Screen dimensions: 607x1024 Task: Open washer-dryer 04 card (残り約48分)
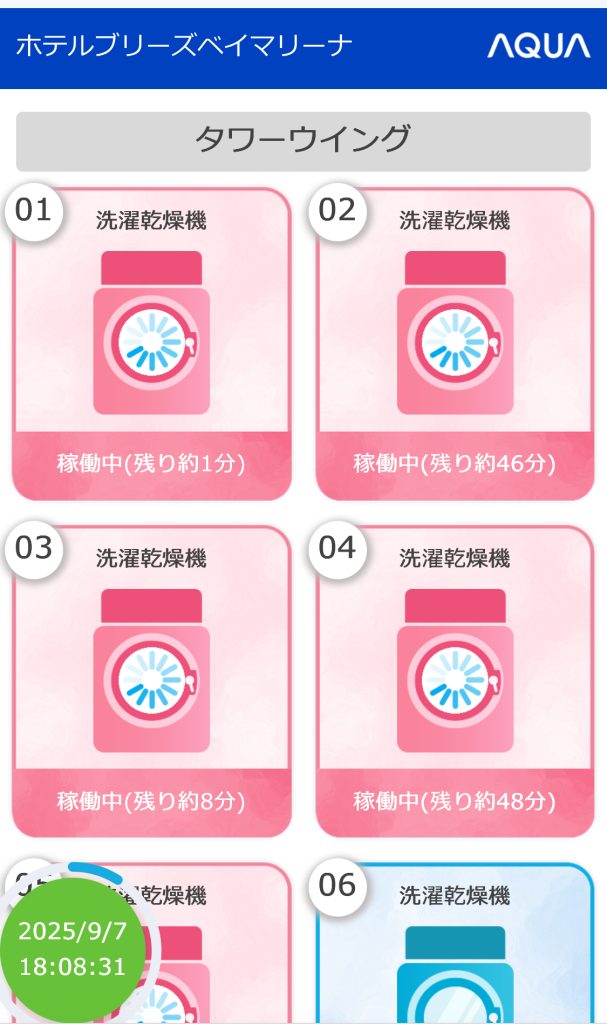click(x=455, y=682)
